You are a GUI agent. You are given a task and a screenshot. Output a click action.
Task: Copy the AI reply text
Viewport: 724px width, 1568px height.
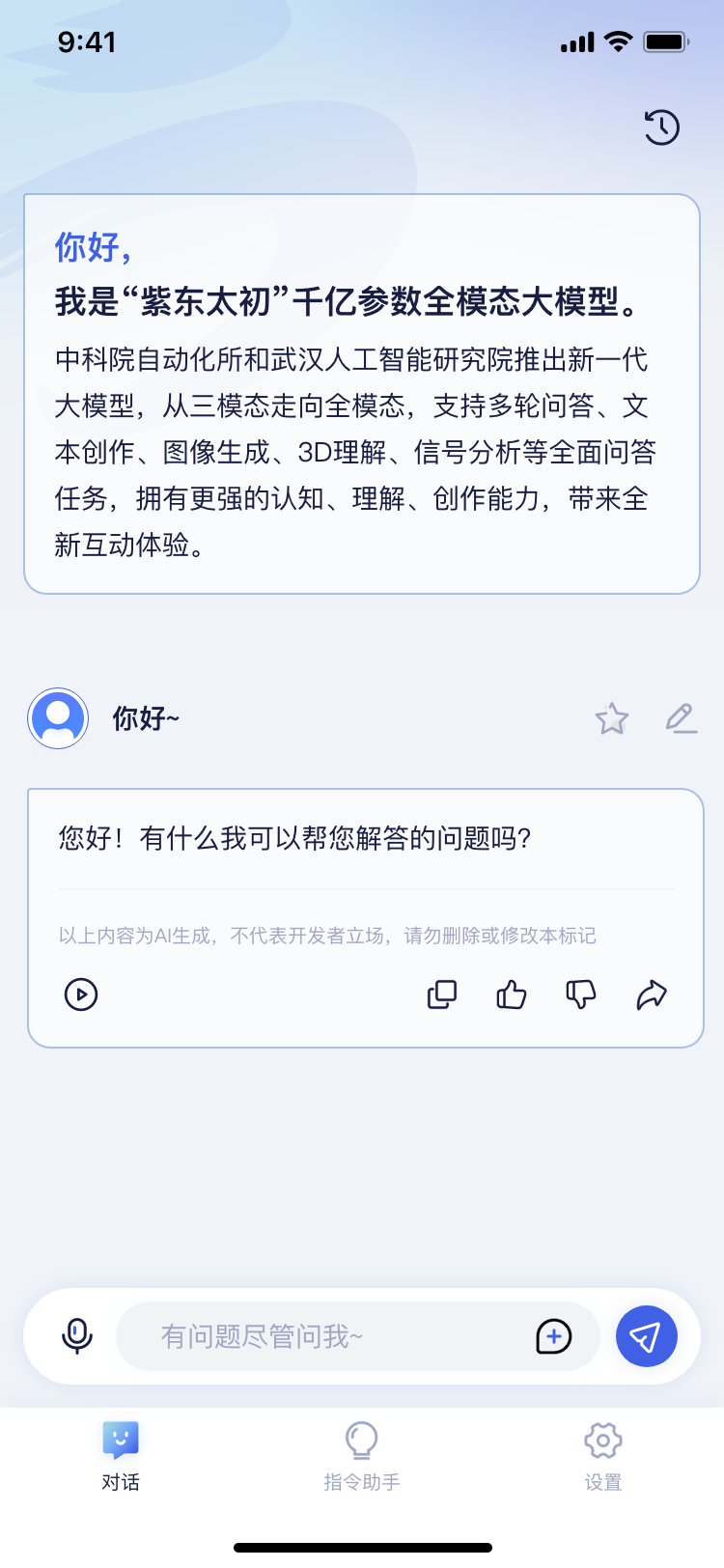[442, 994]
